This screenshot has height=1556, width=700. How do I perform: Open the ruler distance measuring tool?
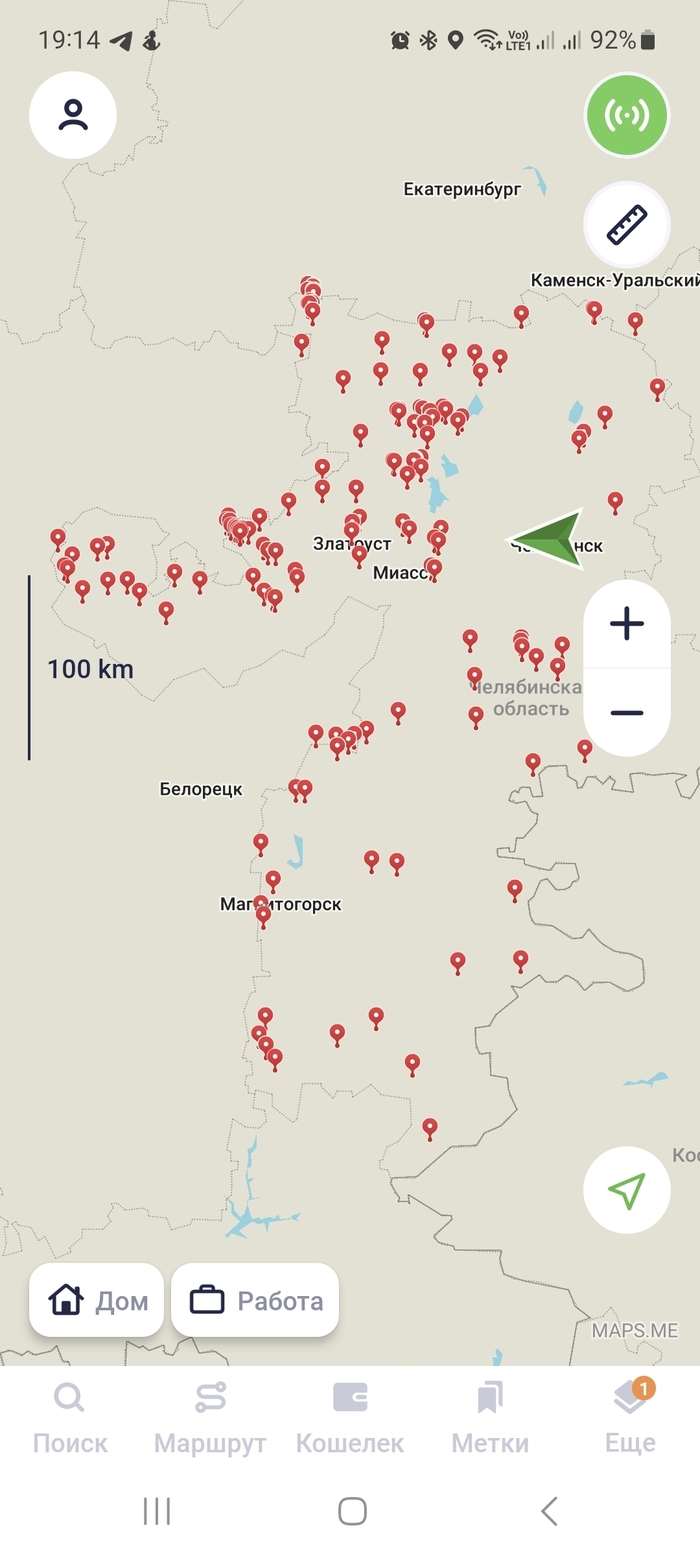tap(627, 225)
